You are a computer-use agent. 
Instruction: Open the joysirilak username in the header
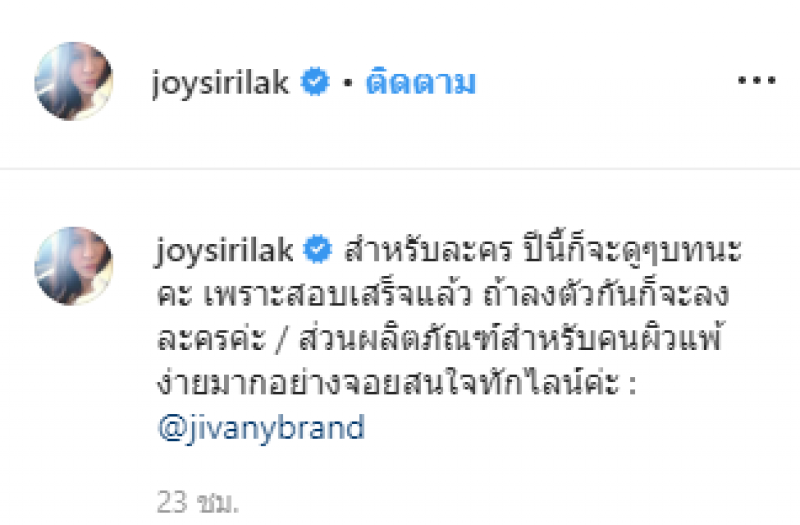point(221,83)
